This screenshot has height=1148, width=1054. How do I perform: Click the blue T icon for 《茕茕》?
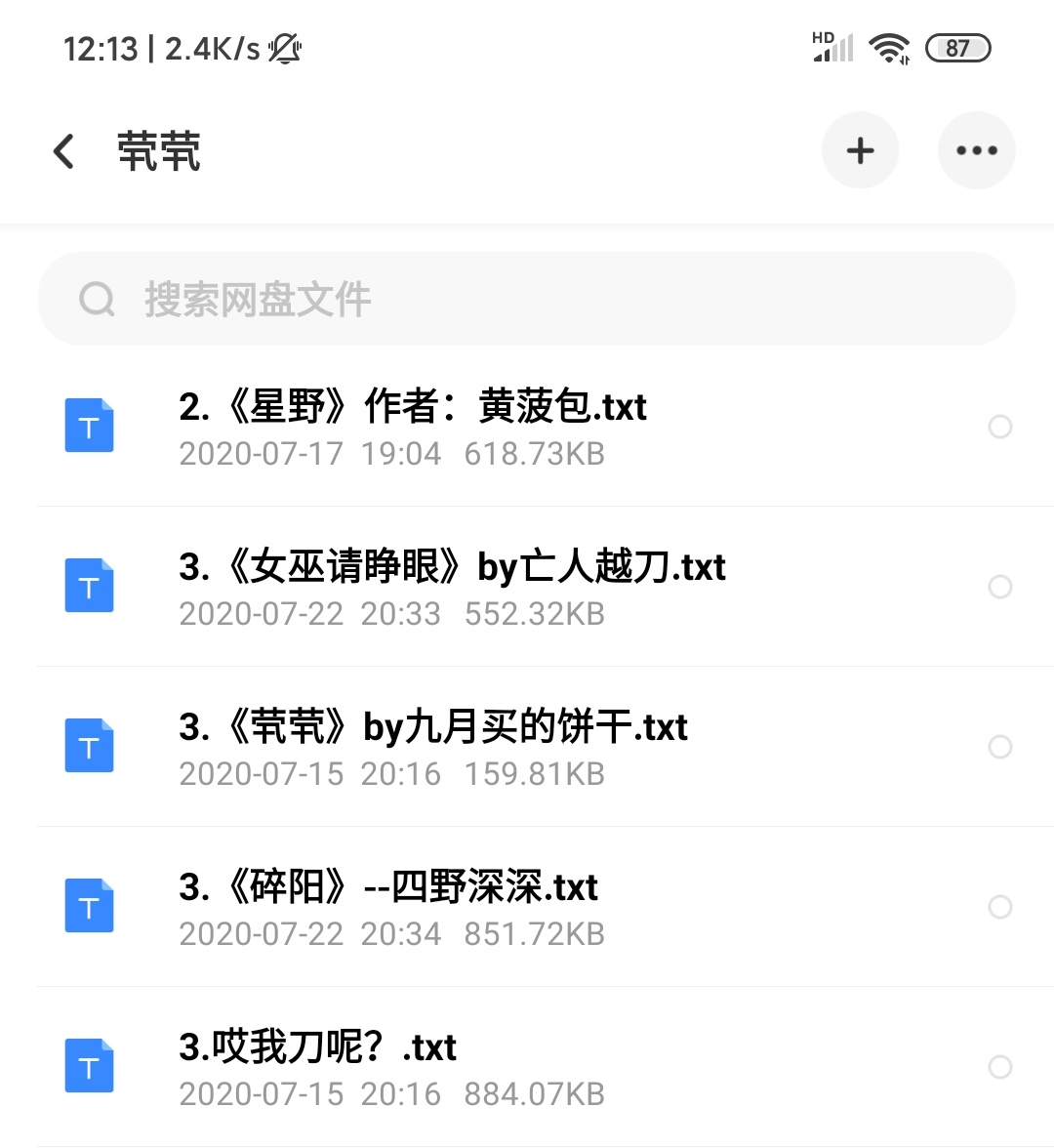(x=89, y=746)
